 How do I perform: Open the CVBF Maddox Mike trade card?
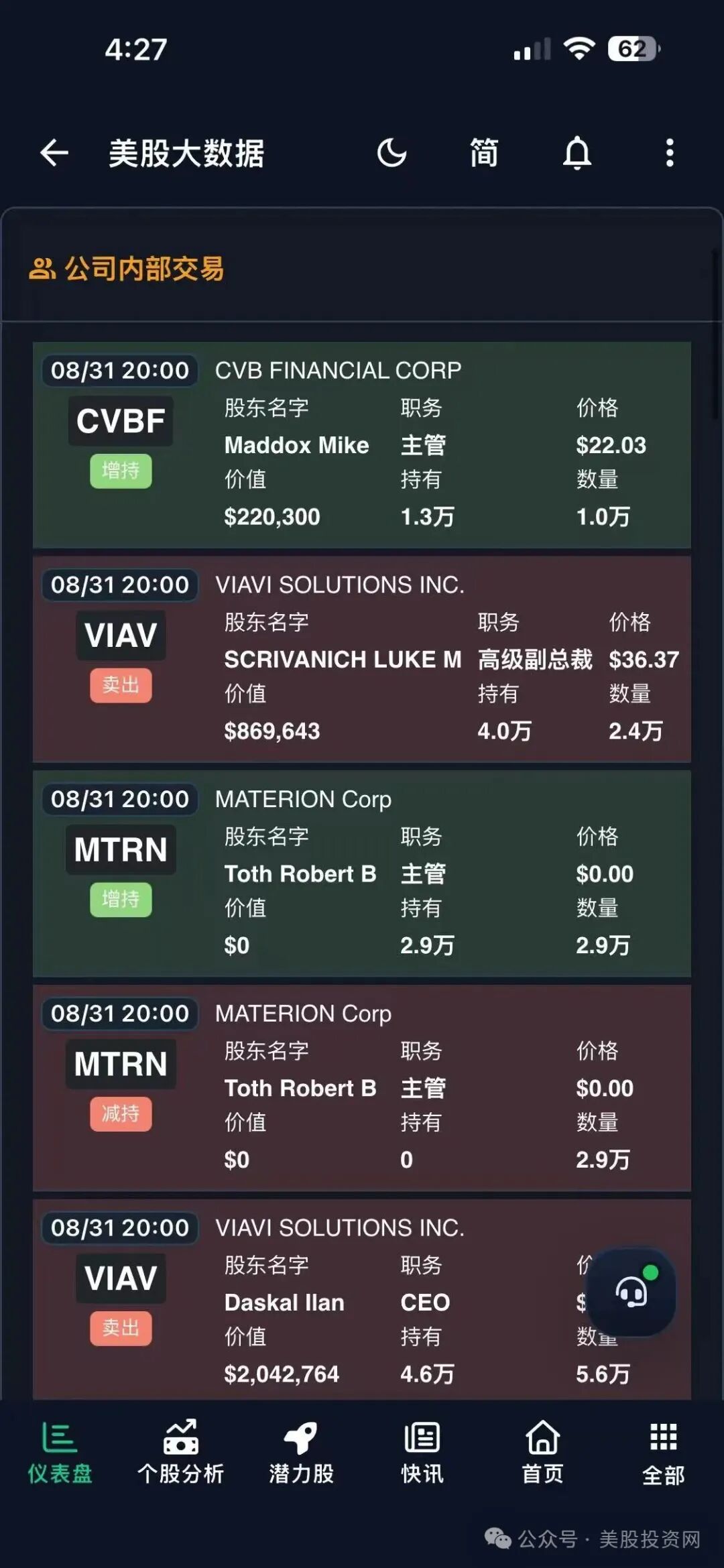(362, 445)
